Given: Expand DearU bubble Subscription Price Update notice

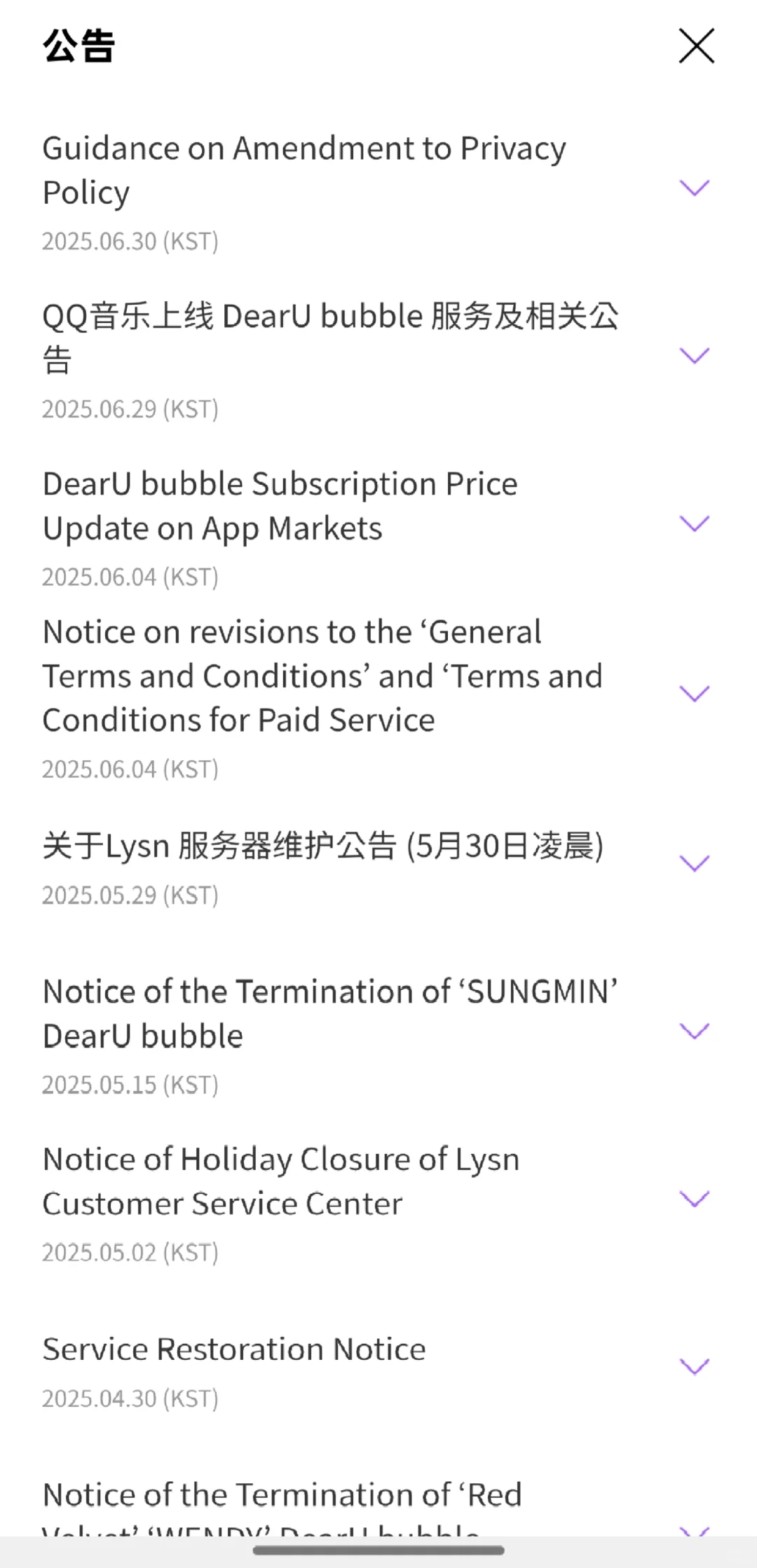Looking at the screenshot, I should point(695,524).
